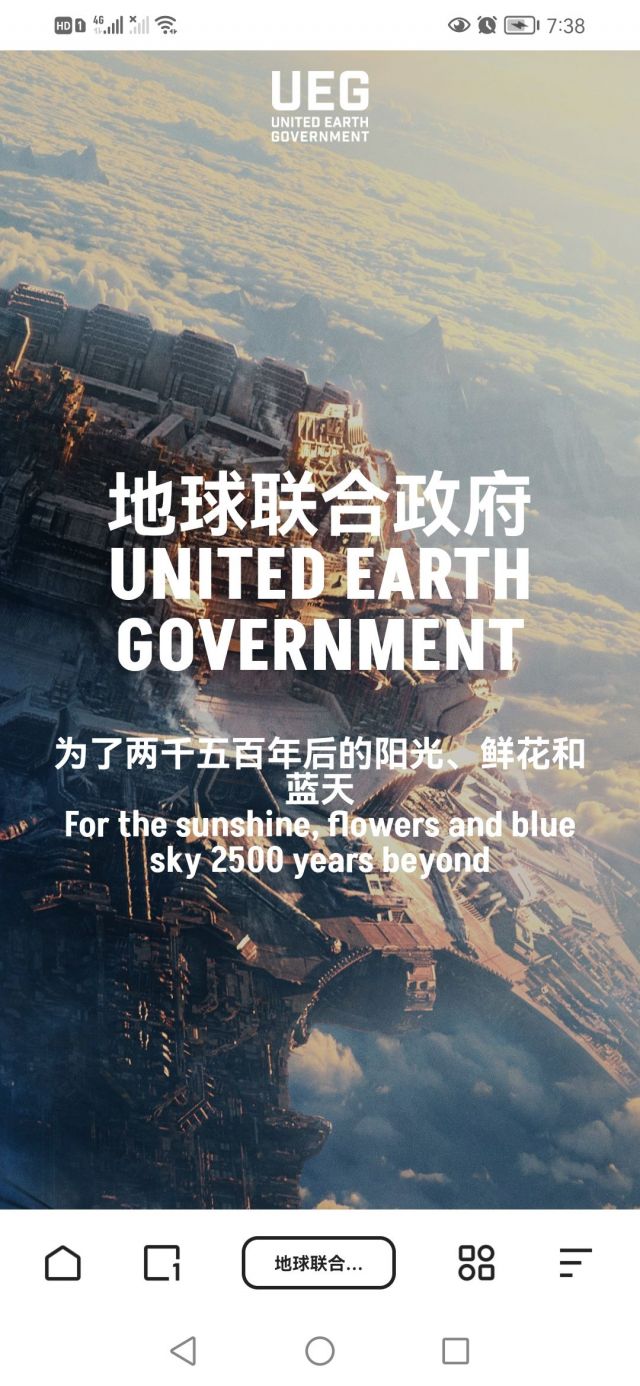Open the browser's three-line menu
Screen dimensions: 640x1386
[x=575, y=1263]
